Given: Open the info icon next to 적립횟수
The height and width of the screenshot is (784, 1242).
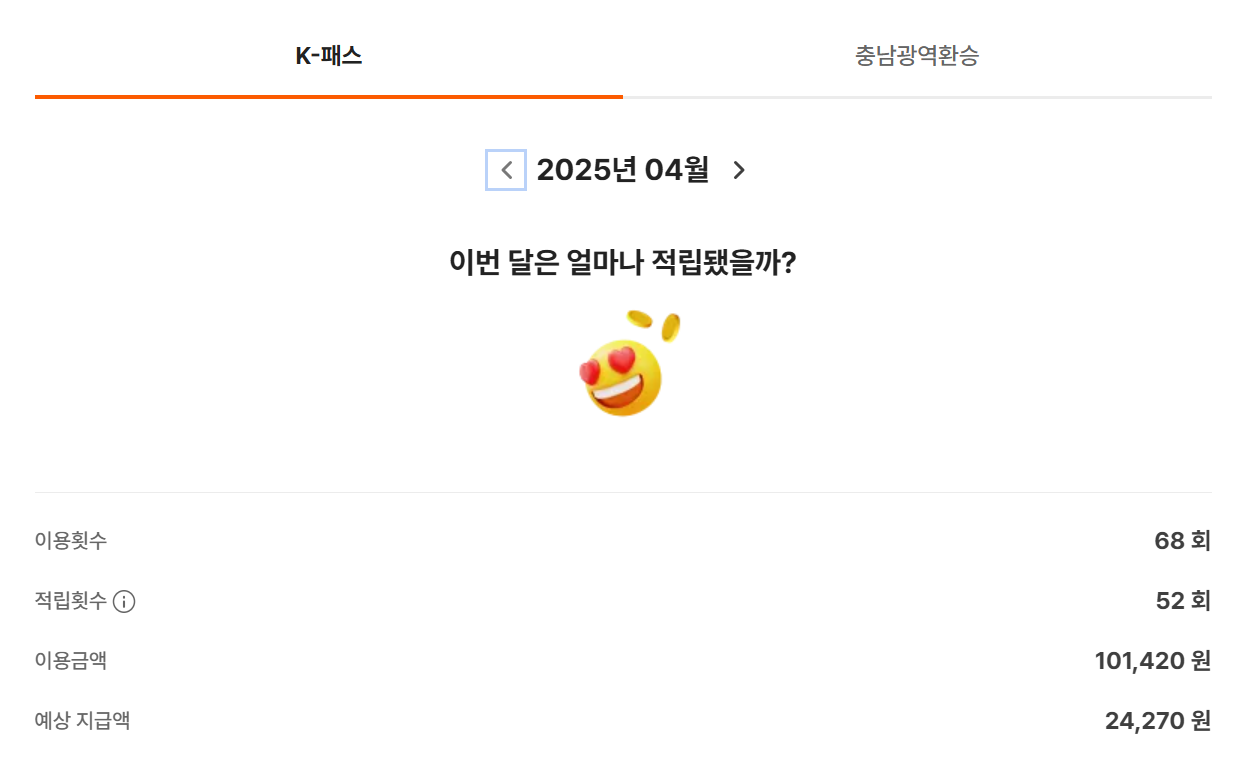Looking at the screenshot, I should [x=124, y=602].
